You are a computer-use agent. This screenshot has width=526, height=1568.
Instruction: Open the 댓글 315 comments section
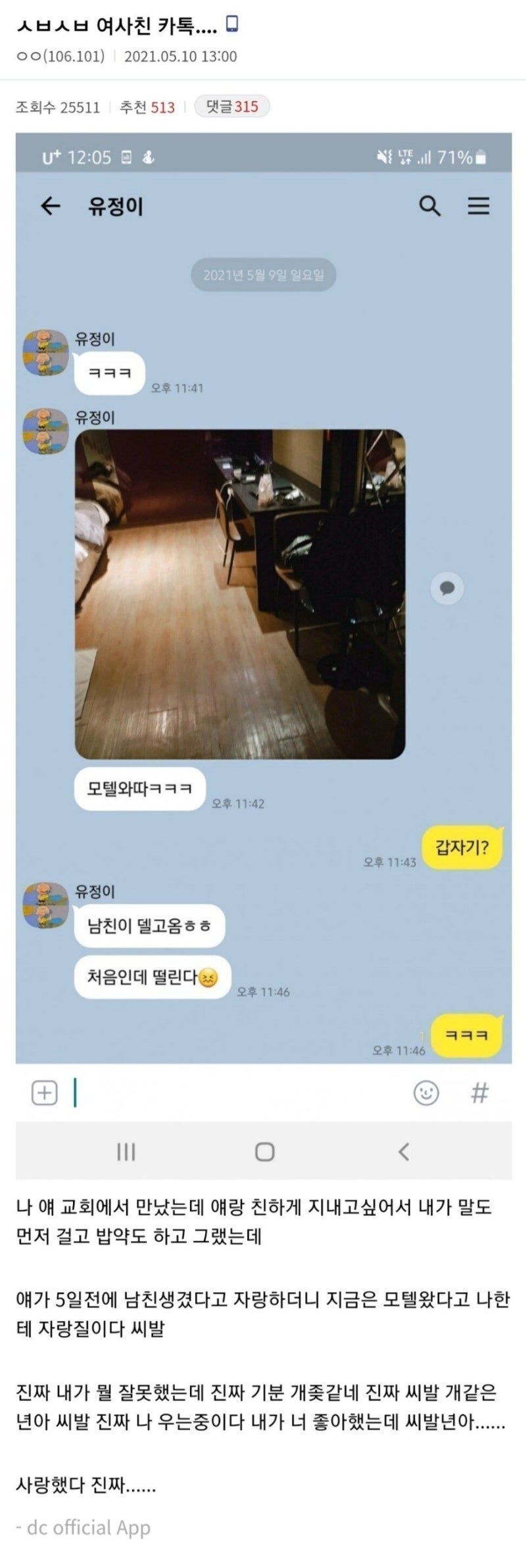[231, 106]
